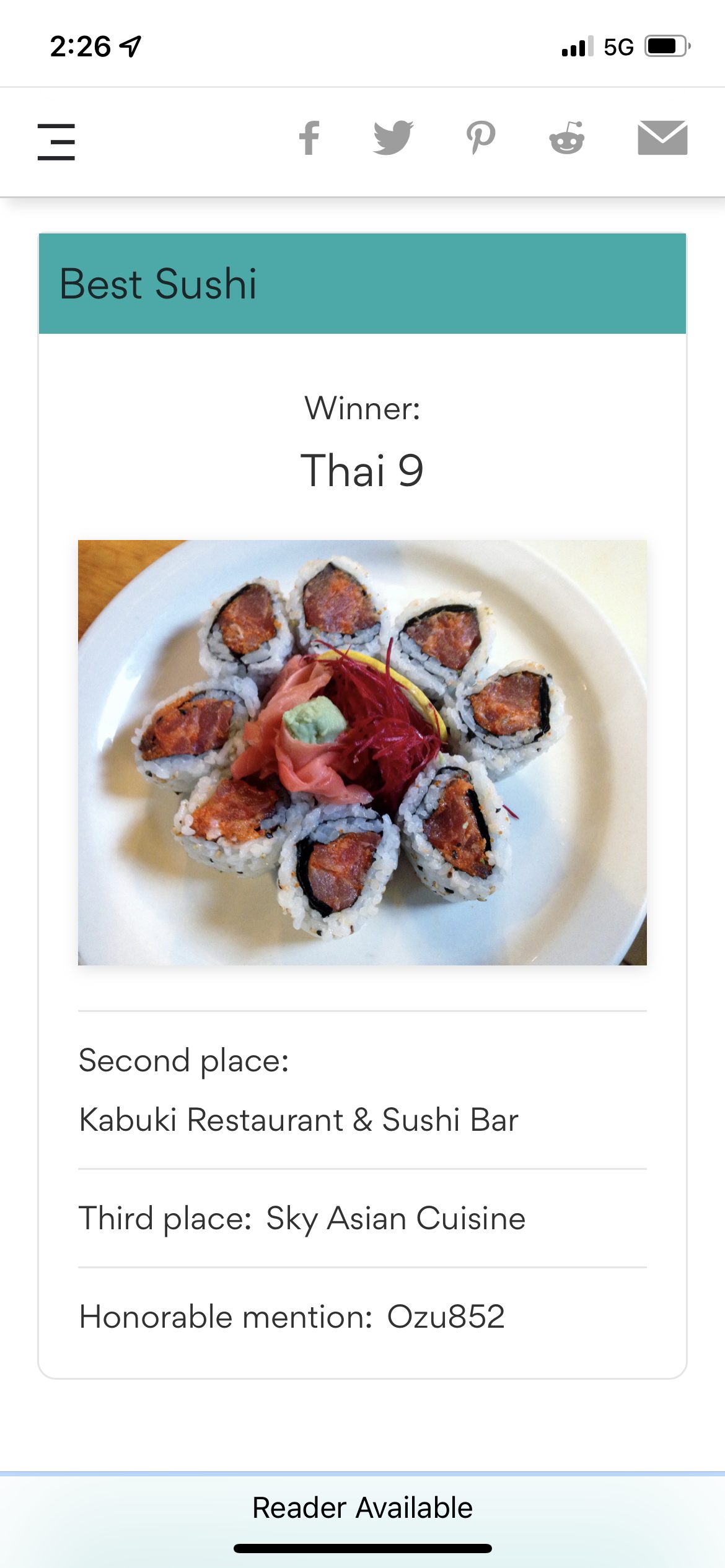Image resolution: width=725 pixels, height=1568 pixels.
Task: Share this page on Facebook
Action: pos(309,137)
